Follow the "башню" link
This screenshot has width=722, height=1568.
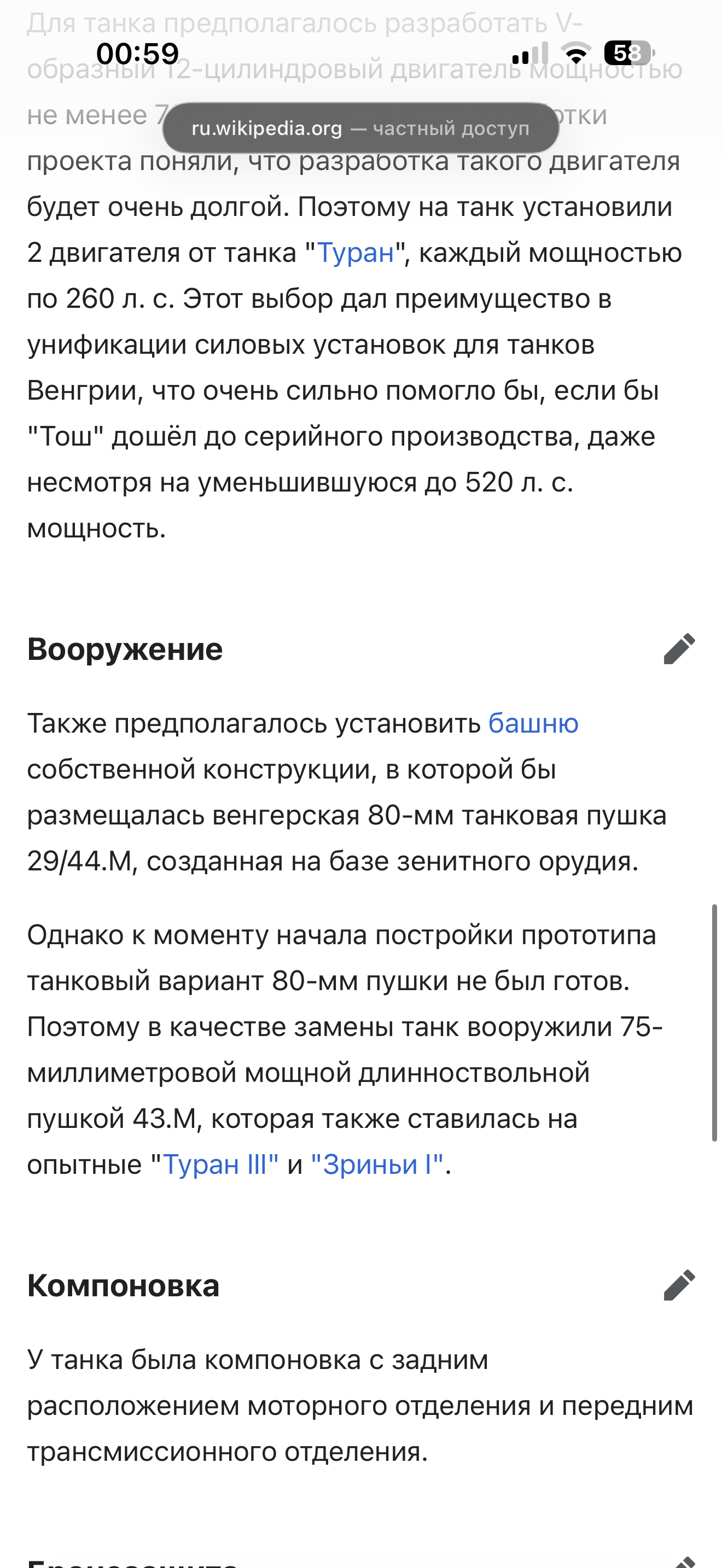point(533,724)
